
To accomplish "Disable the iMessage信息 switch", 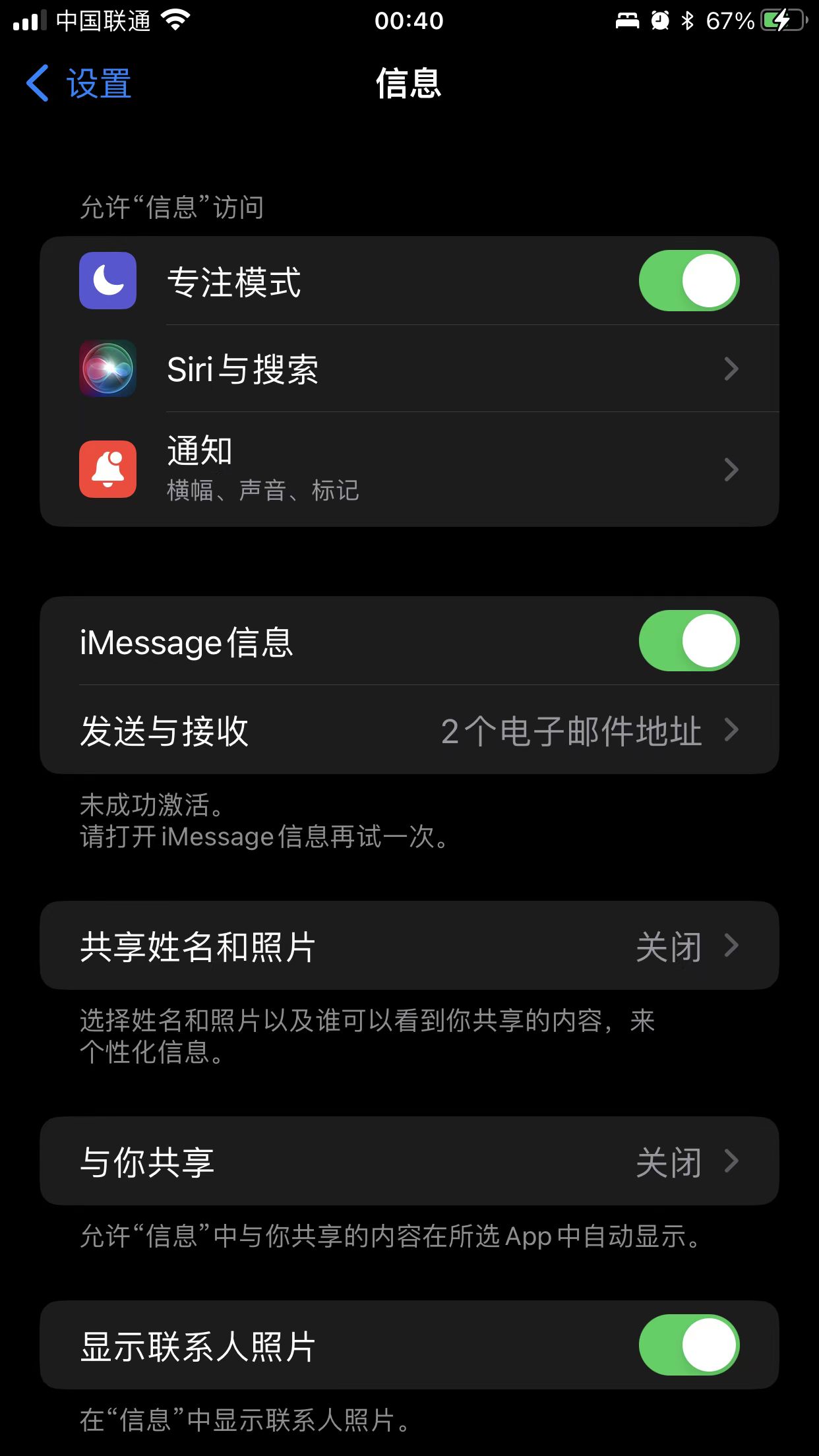I will [x=688, y=641].
